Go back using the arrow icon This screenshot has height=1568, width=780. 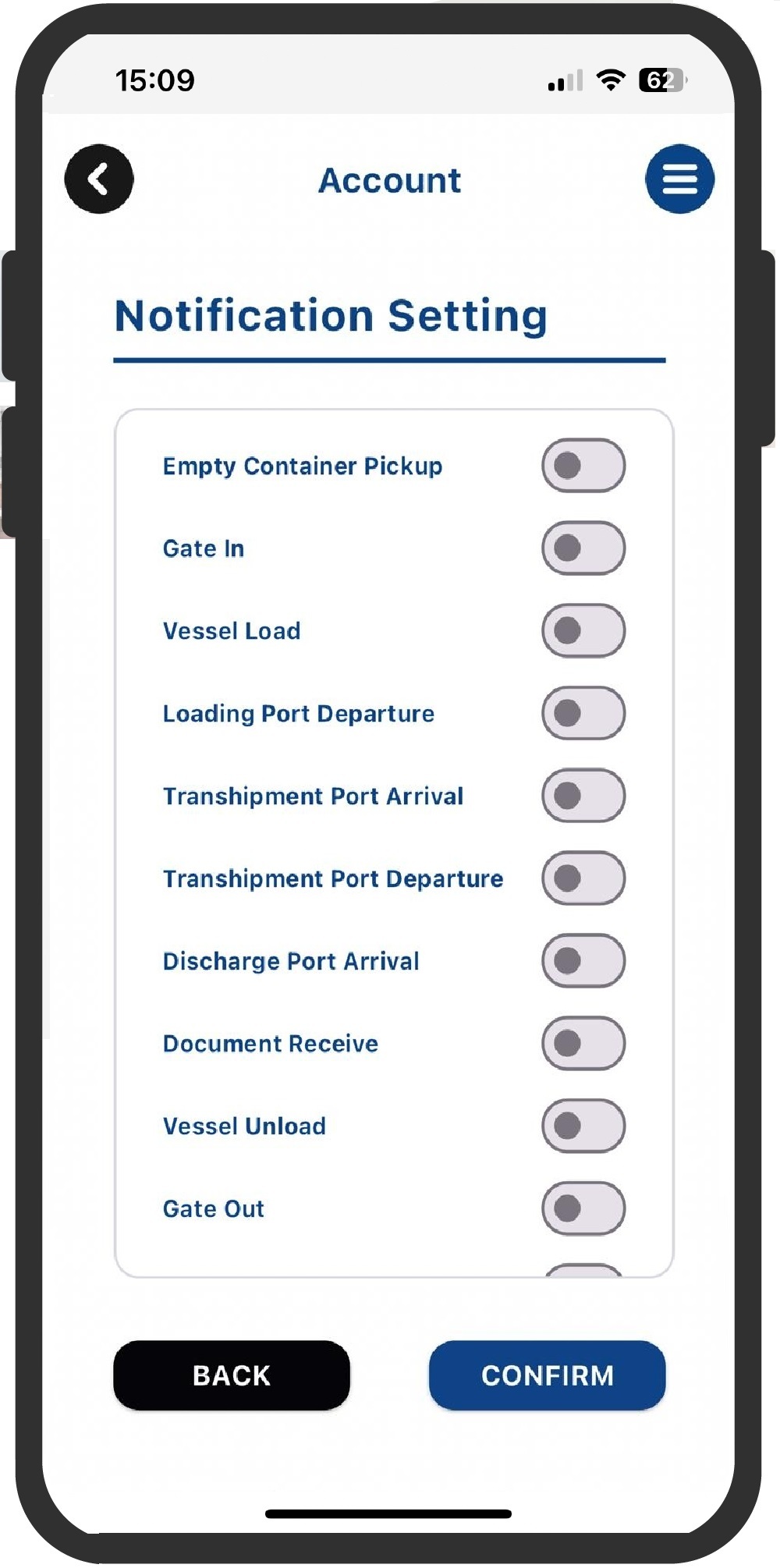point(99,179)
